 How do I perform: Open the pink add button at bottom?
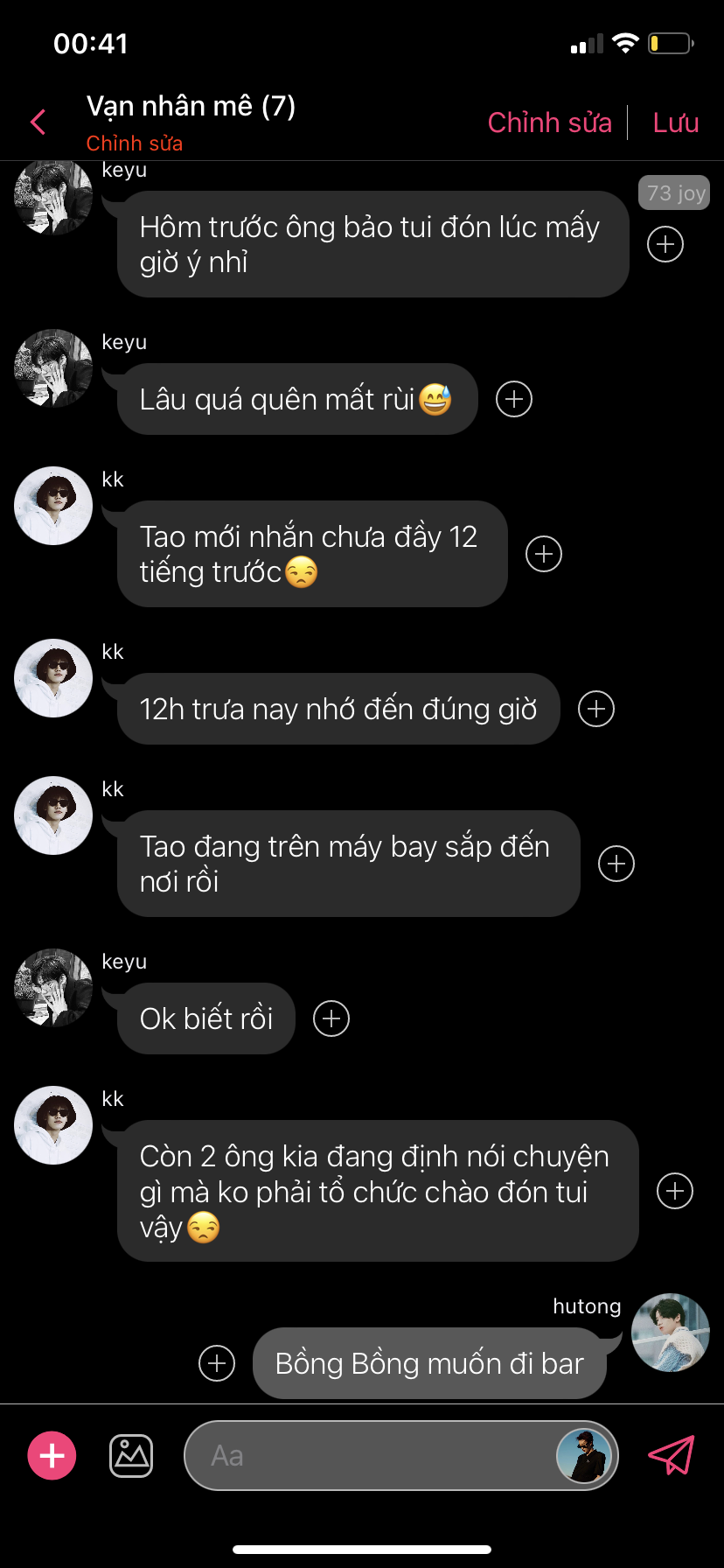click(x=52, y=1455)
